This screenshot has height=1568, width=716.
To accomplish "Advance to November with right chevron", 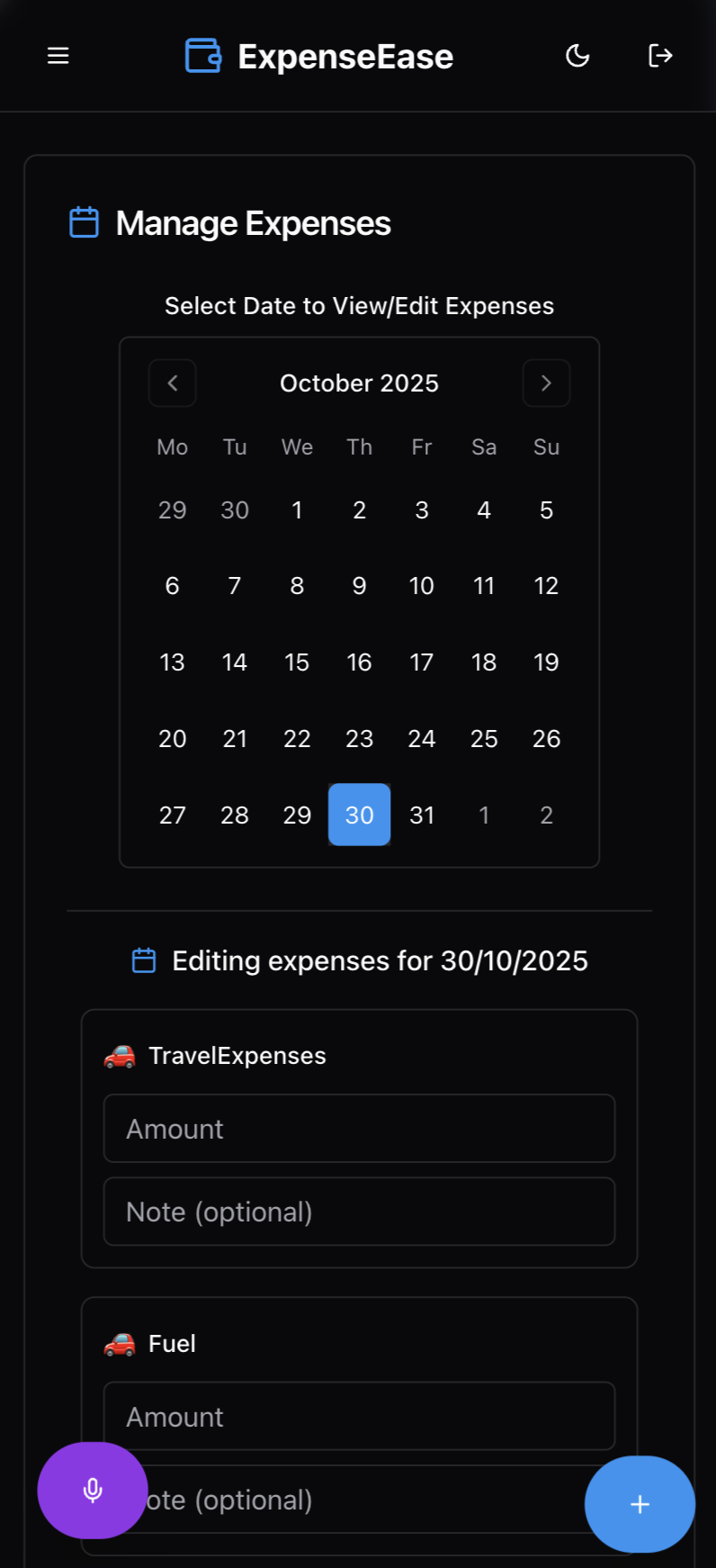I will (x=546, y=383).
